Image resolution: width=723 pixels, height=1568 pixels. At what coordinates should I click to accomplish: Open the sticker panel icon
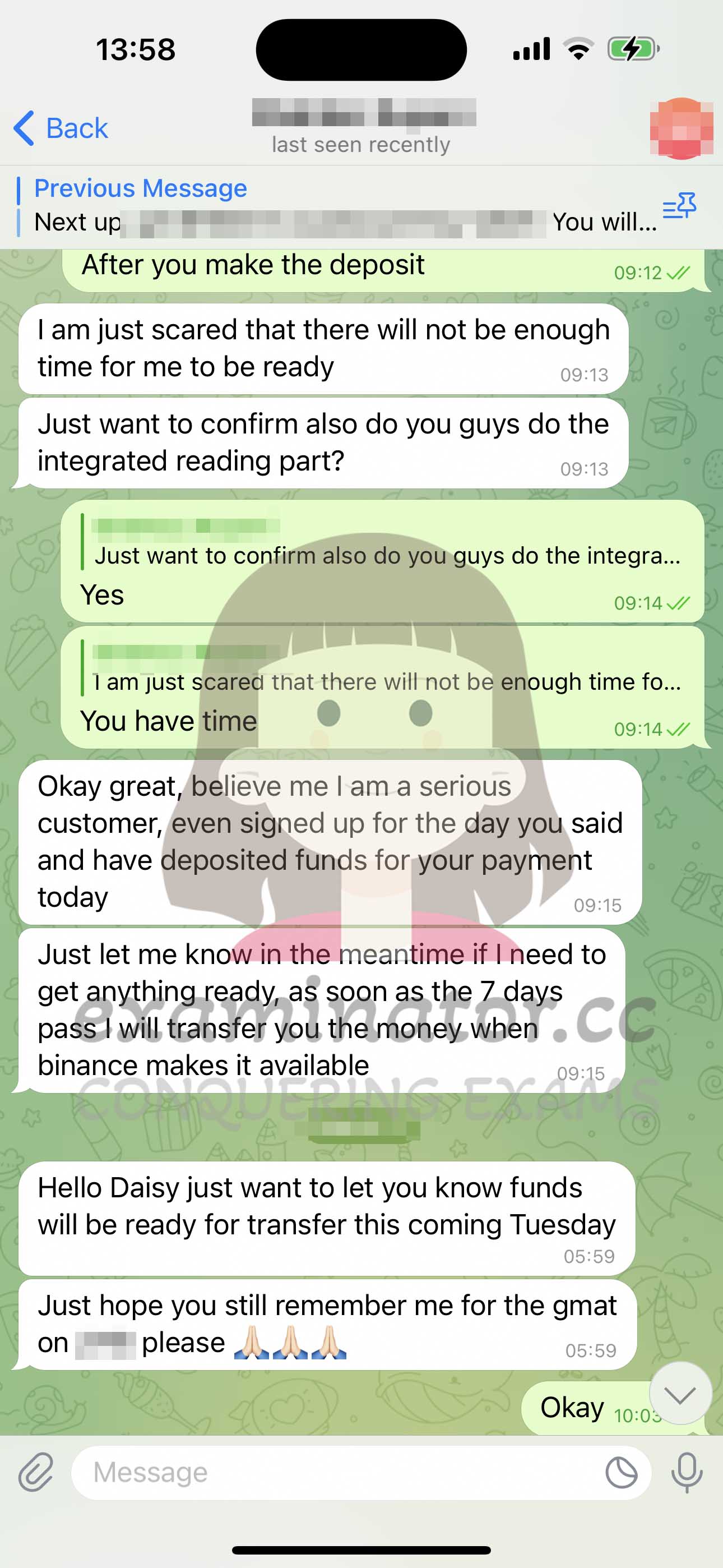coord(622,1473)
